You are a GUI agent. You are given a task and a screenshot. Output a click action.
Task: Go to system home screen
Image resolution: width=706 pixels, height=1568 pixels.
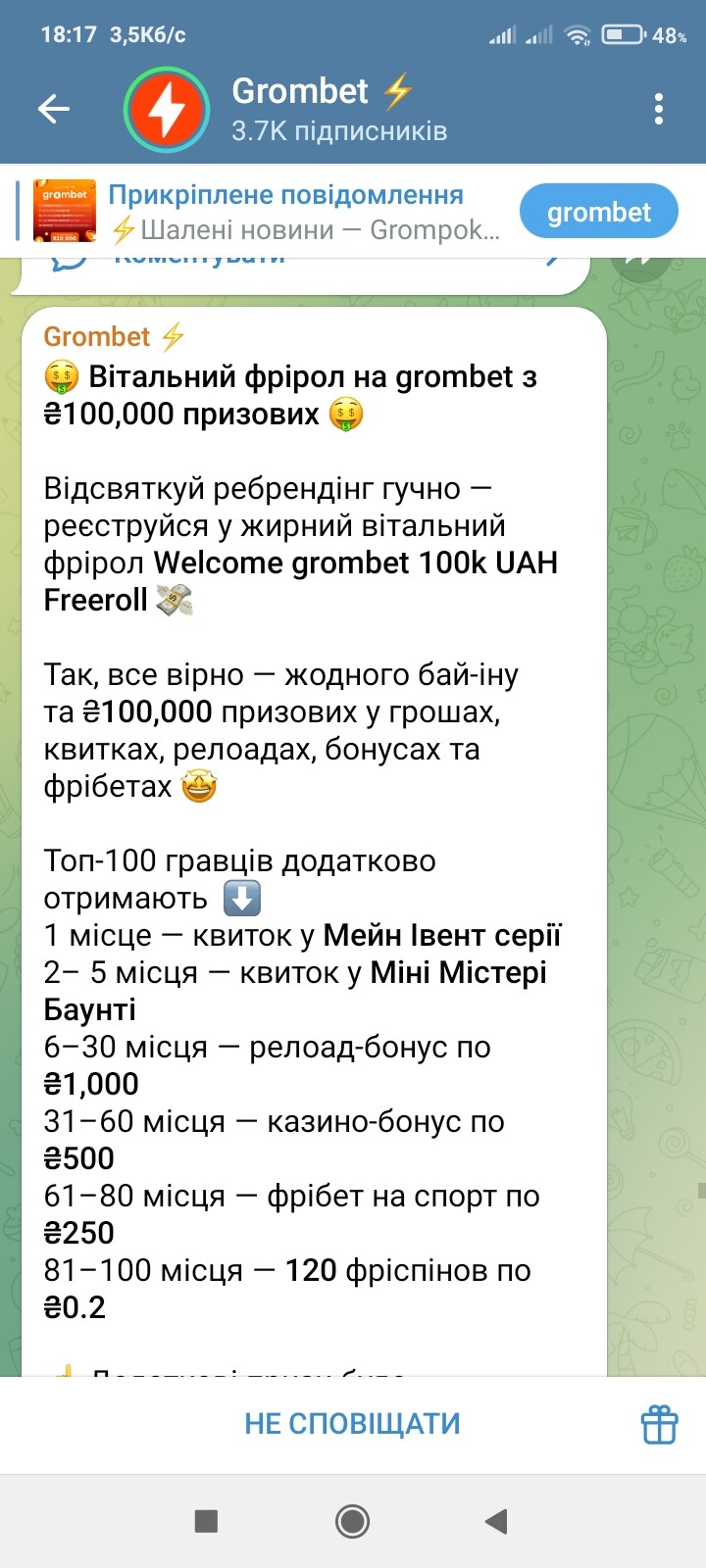click(352, 1521)
